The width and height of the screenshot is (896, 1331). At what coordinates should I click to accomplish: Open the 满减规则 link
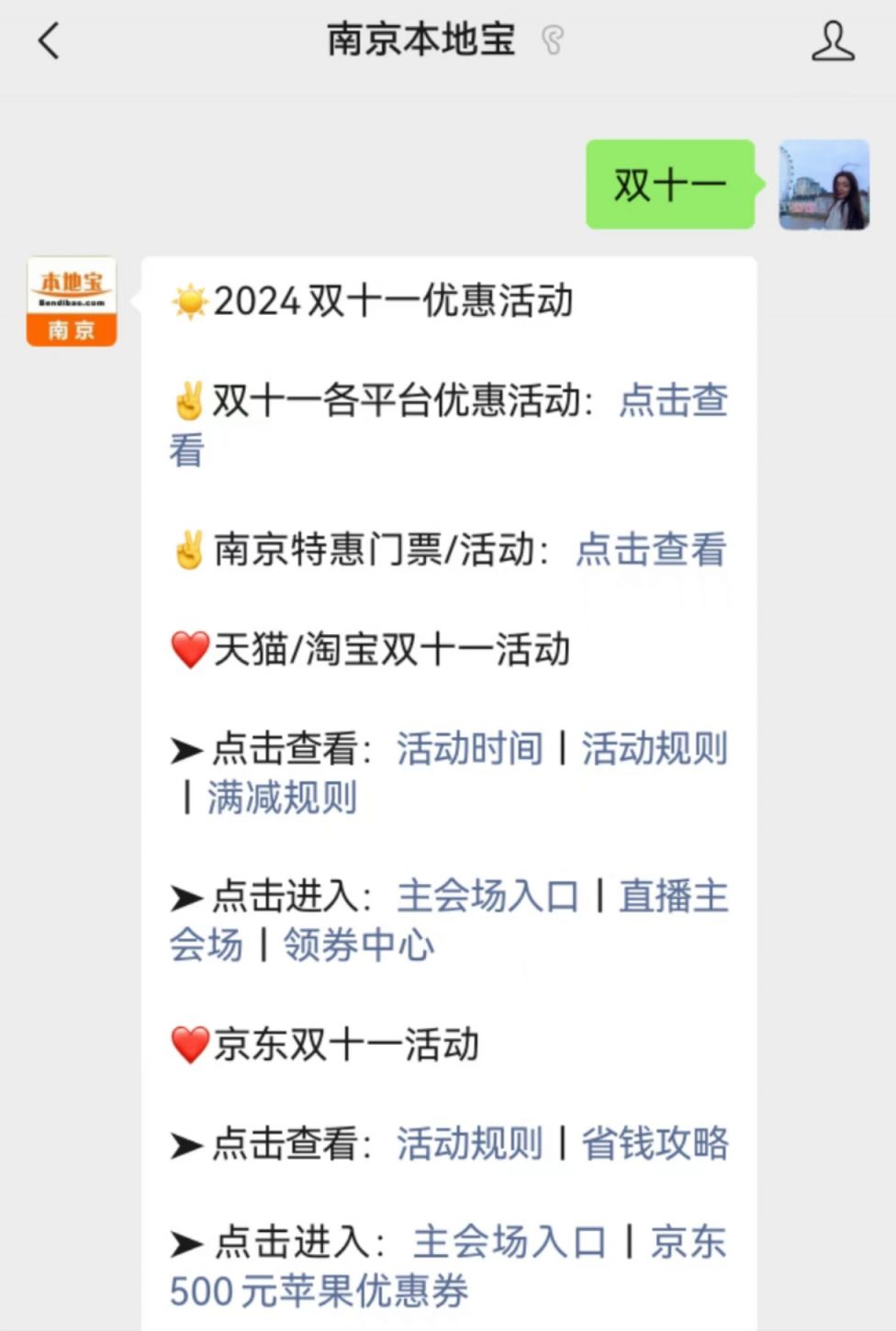(x=282, y=800)
